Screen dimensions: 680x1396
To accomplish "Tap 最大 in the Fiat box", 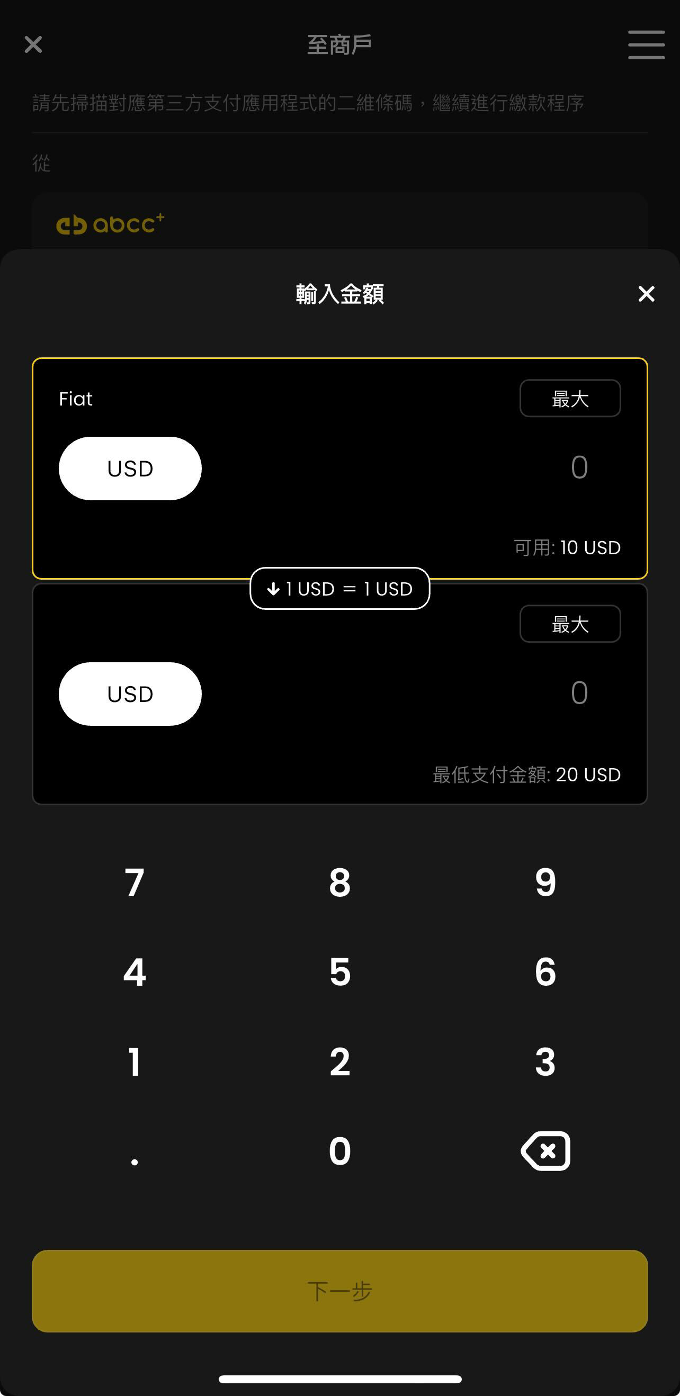I will [570, 399].
